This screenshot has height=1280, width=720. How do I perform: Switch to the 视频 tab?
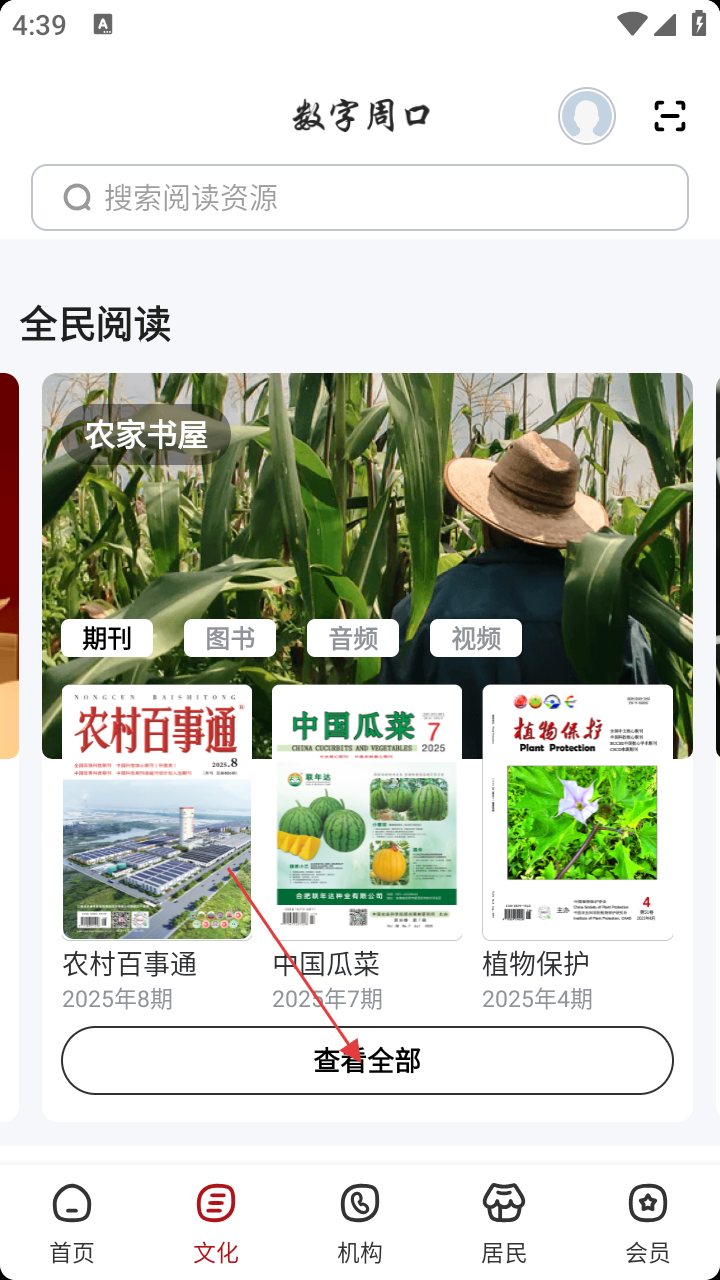coord(476,638)
